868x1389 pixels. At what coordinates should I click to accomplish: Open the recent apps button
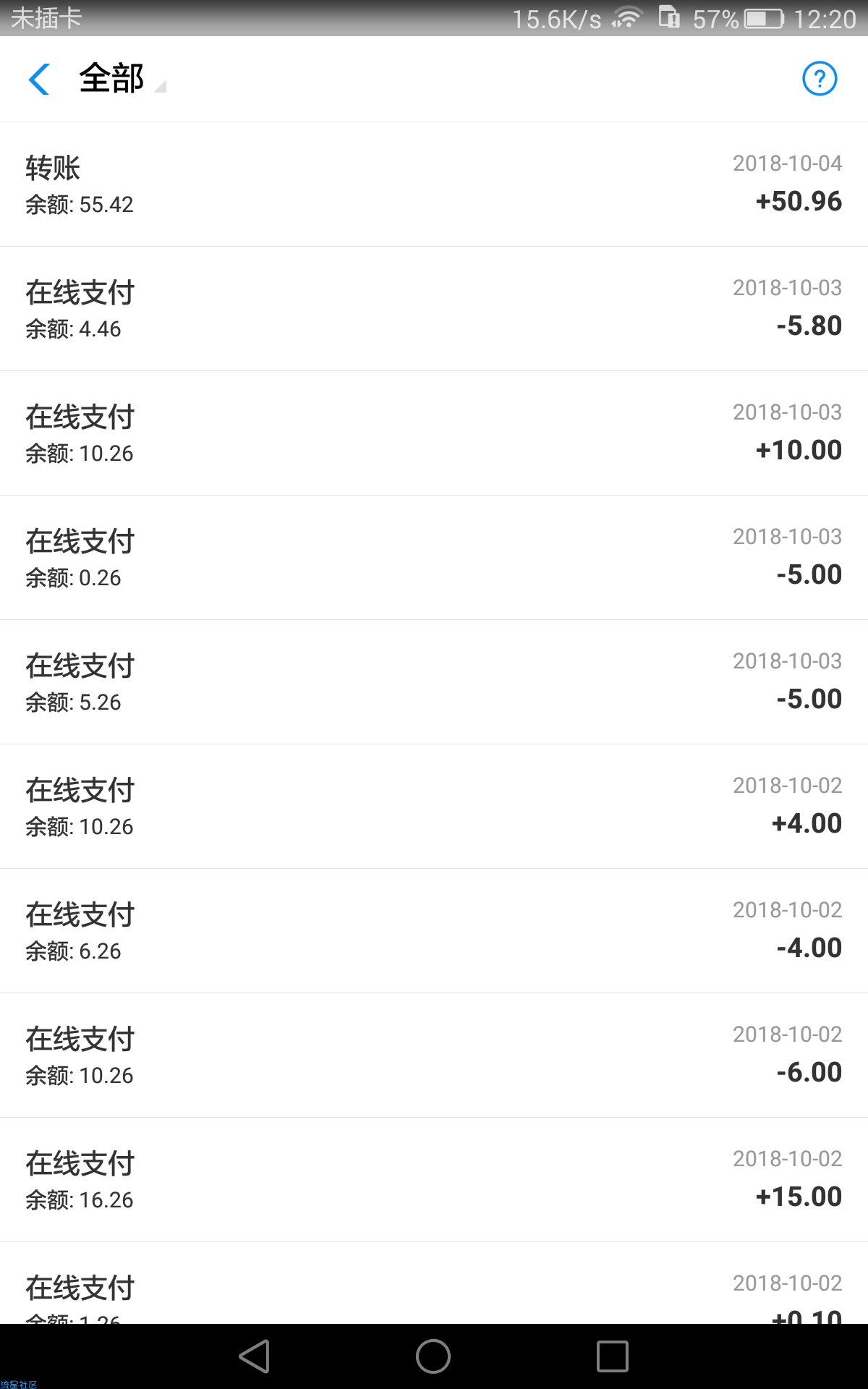[x=612, y=1356]
